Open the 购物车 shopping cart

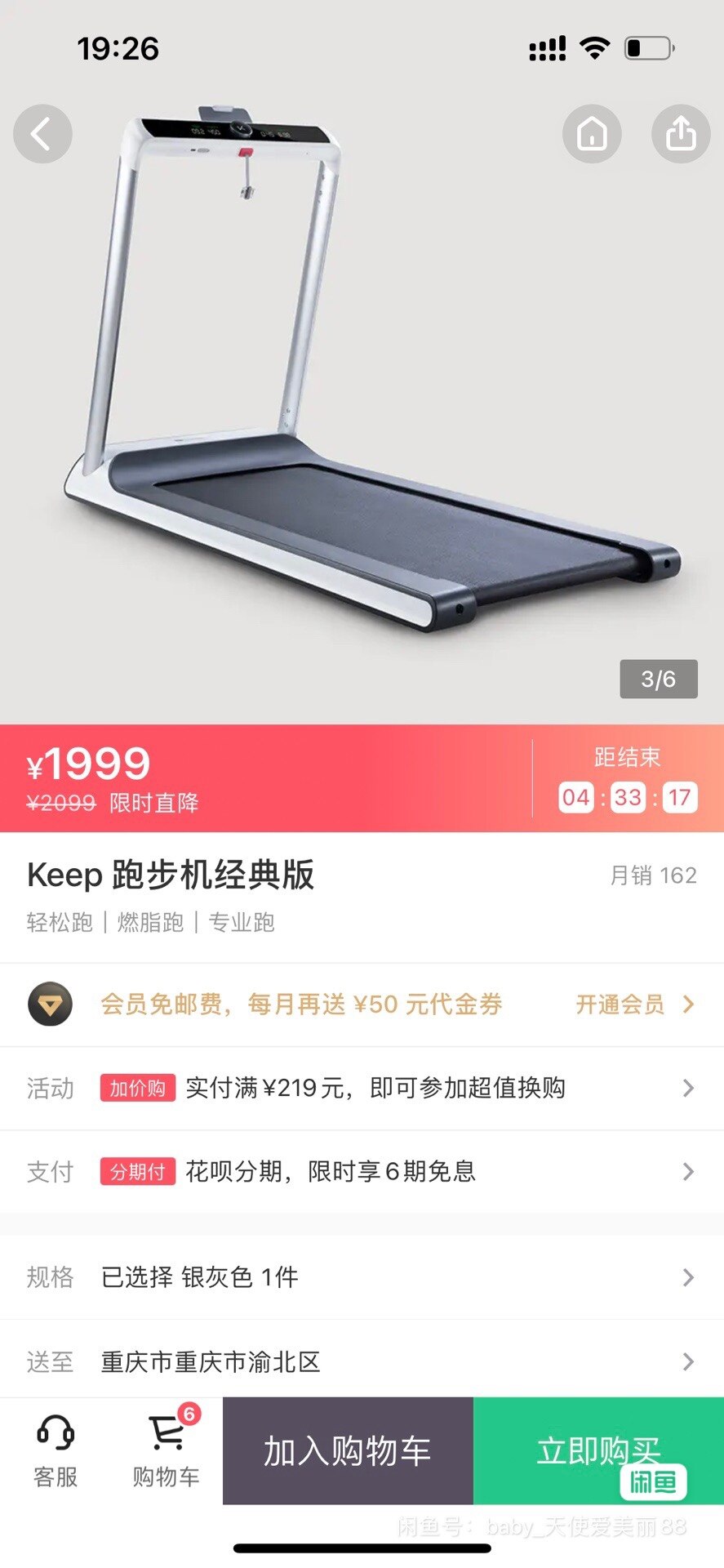click(167, 1451)
